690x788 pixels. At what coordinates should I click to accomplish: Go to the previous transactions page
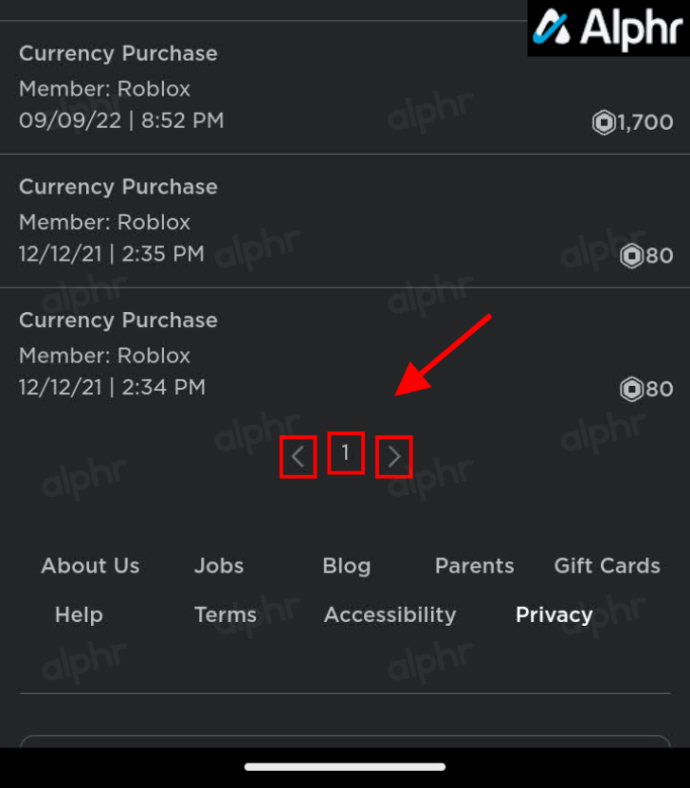(298, 457)
